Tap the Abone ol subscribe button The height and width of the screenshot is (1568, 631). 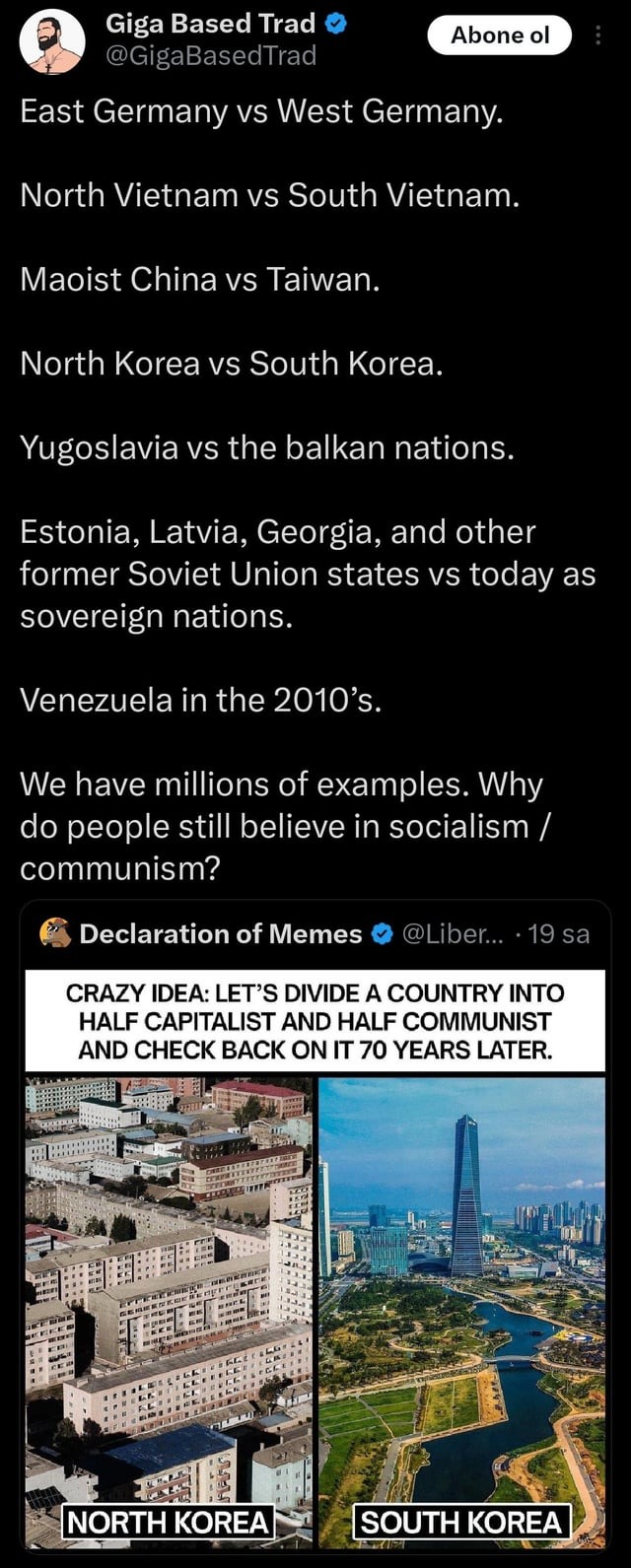[500, 35]
